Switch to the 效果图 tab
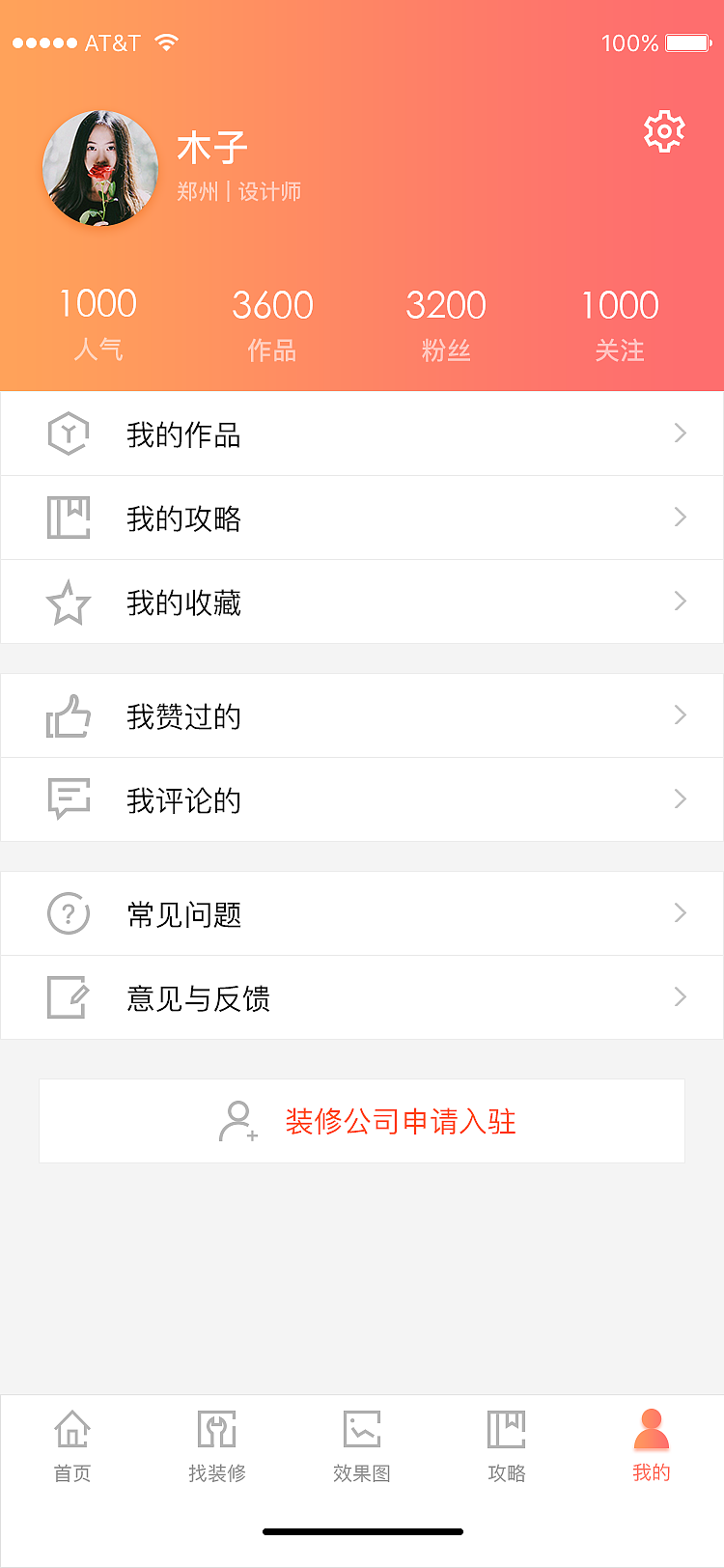Image resolution: width=724 pixels, height=1568 pixels. click(360, 1443)
